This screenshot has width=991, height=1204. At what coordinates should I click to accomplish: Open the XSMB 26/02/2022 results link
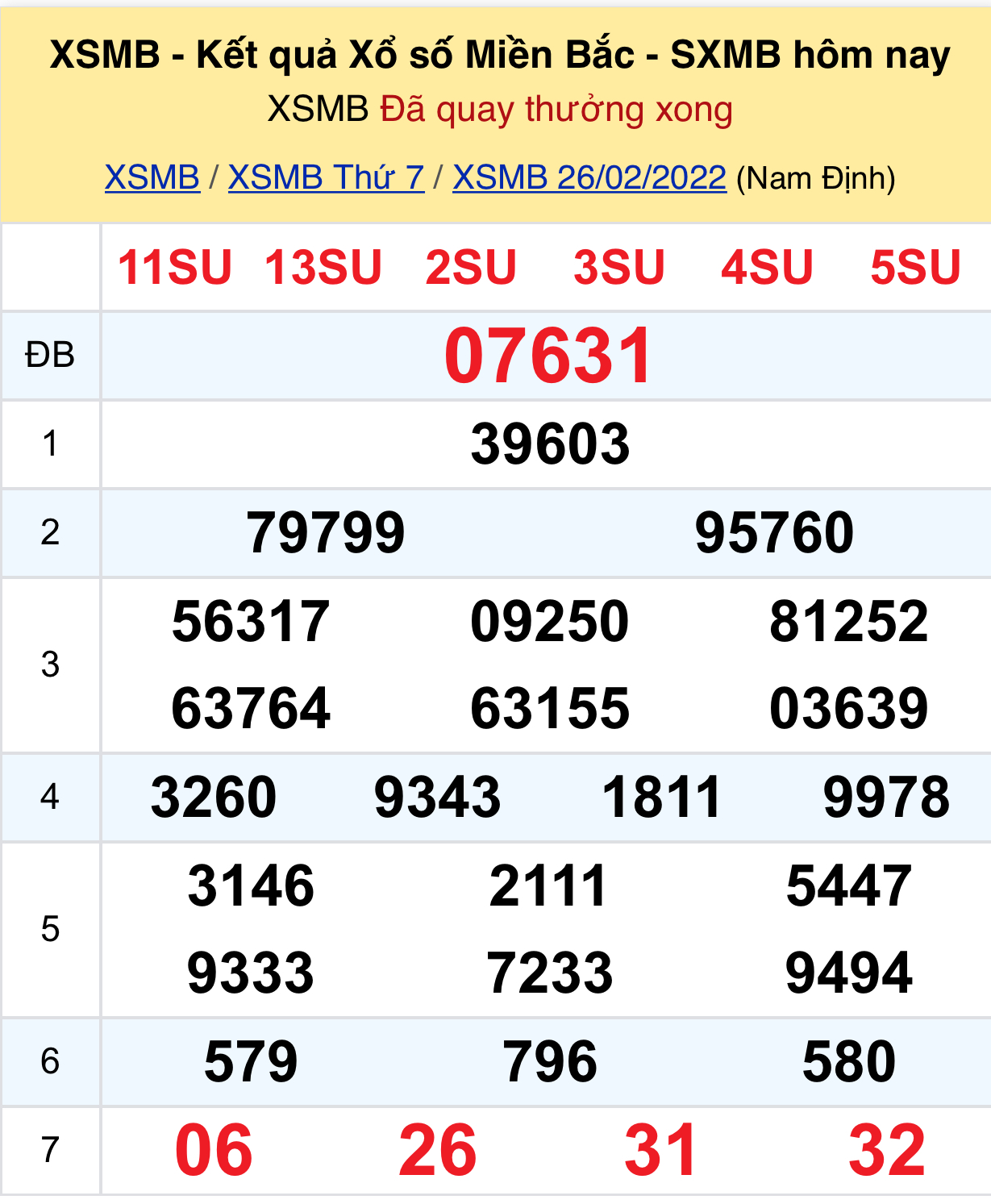click(x=591, y=179)
